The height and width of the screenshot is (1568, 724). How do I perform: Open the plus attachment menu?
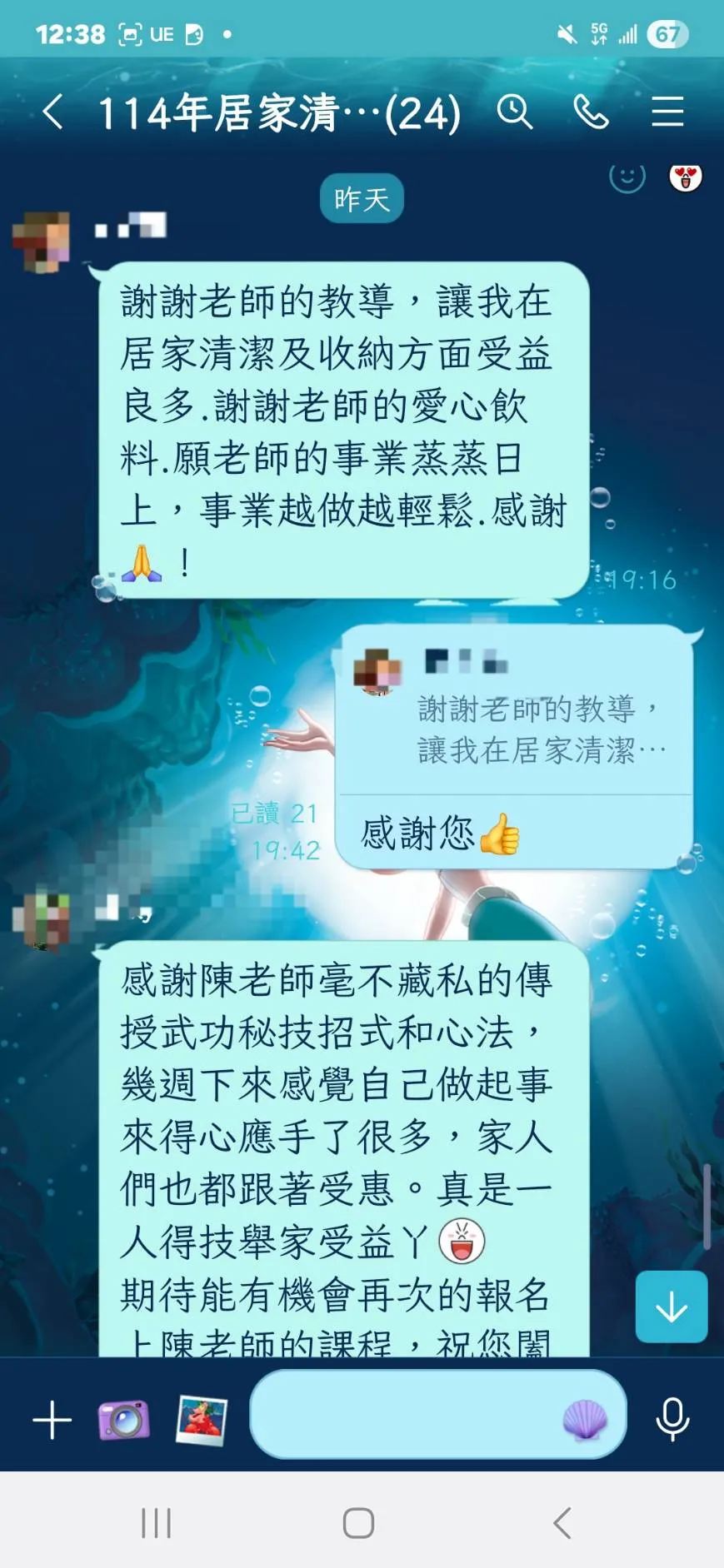click(x=52, y=1420)
